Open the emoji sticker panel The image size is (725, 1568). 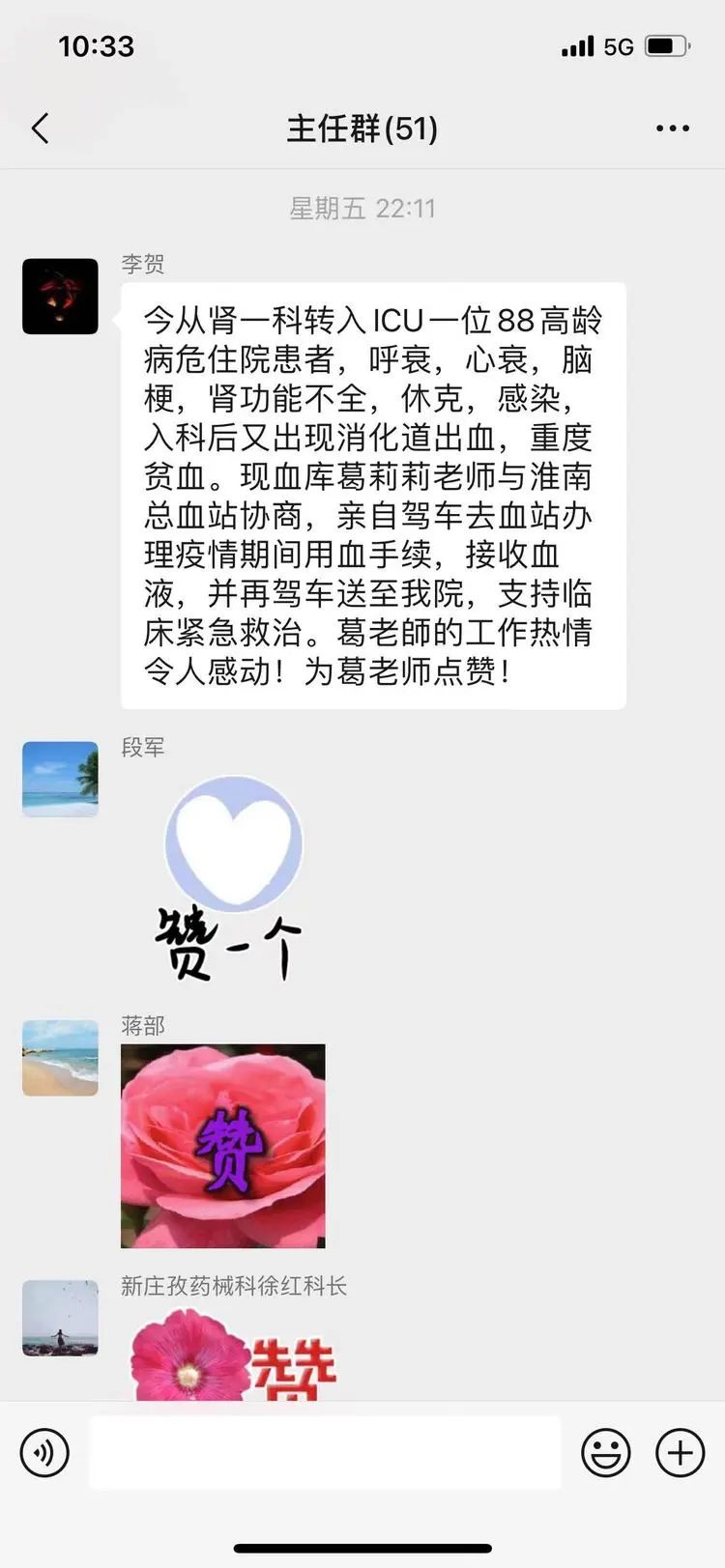coord(606,1452)
